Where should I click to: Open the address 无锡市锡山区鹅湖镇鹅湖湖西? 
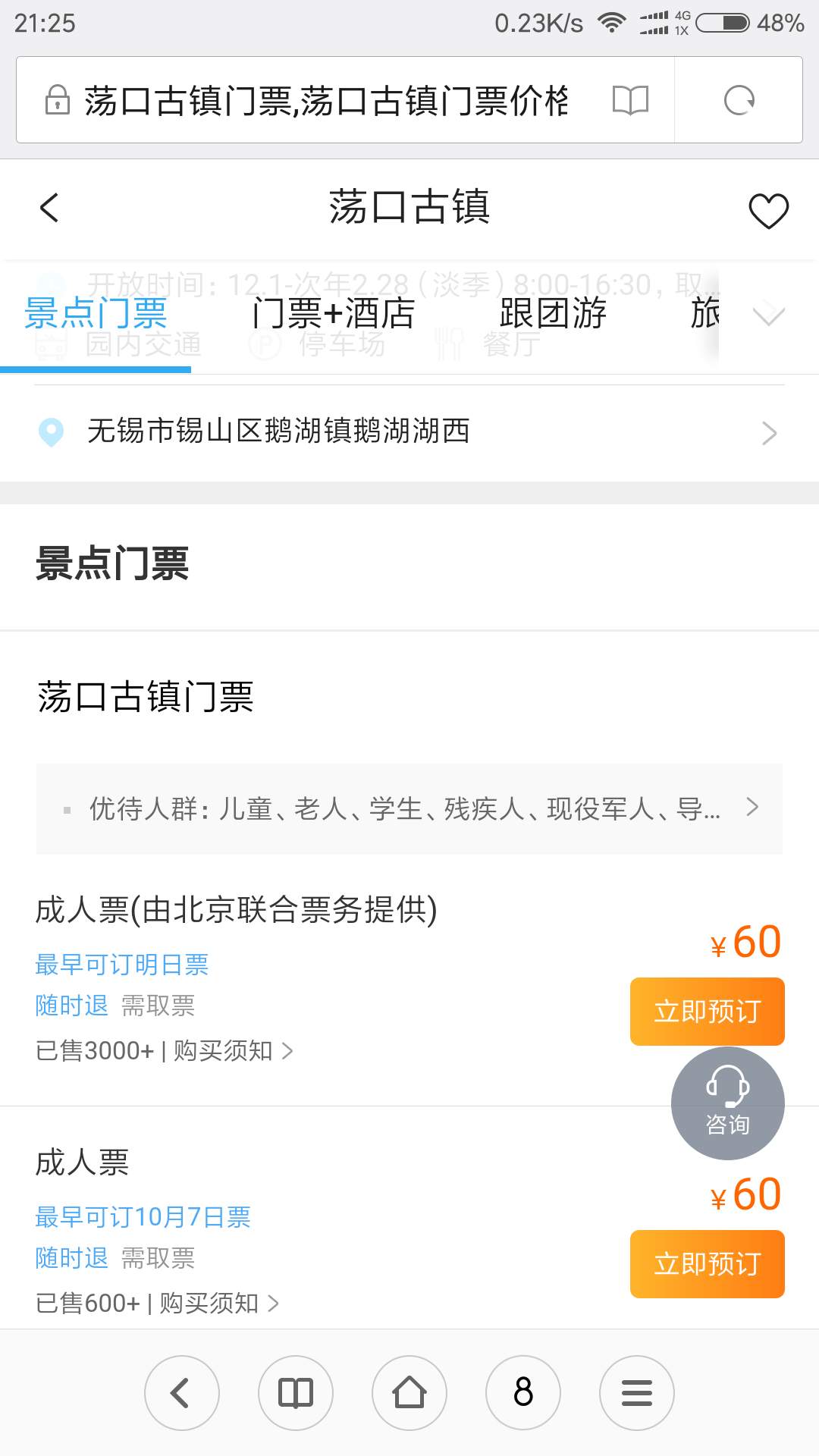point(409,431)
